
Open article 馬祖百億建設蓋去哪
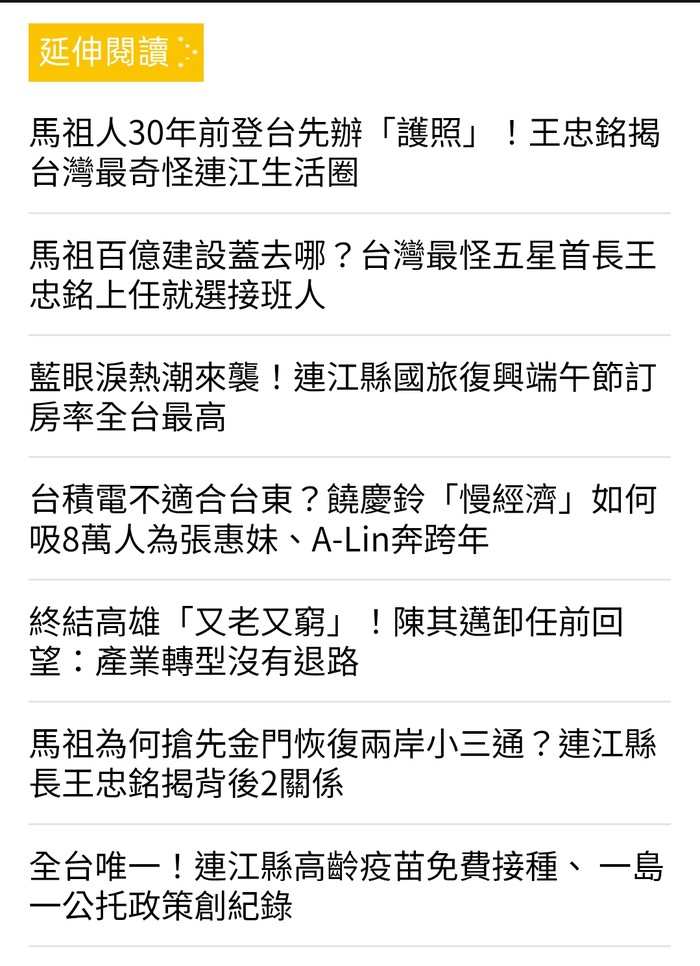tap(343, 275)
